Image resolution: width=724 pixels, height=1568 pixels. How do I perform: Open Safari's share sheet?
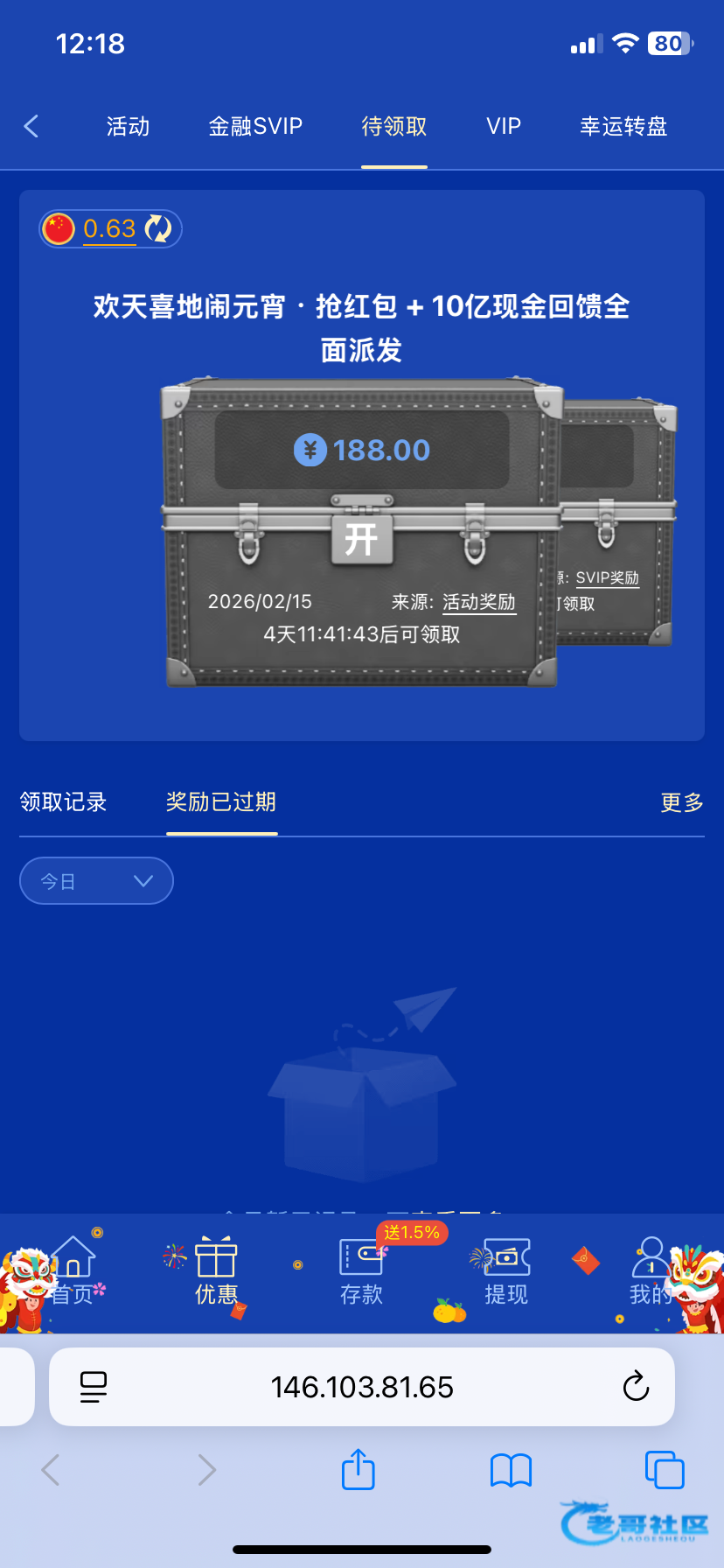(358, 1470)
